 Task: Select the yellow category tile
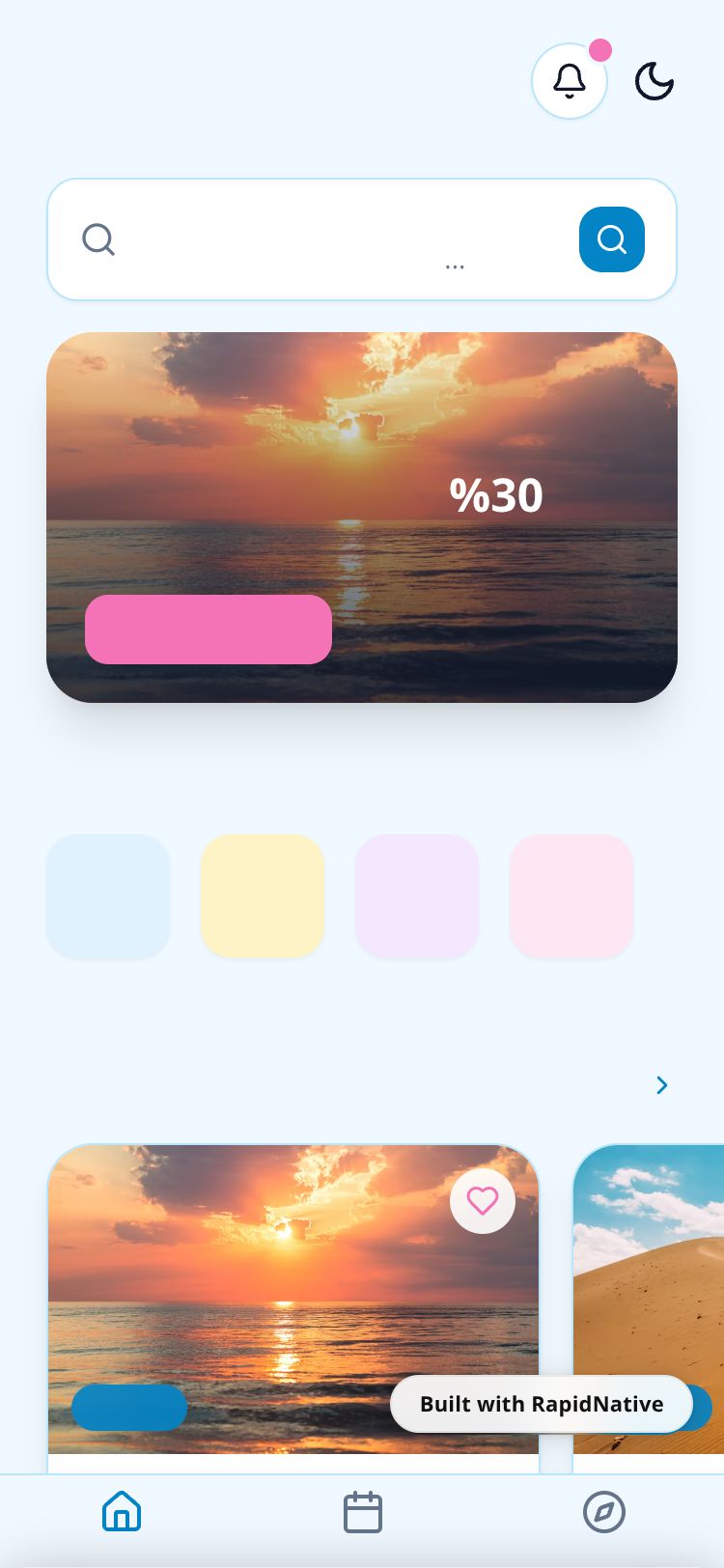[263, 896]
